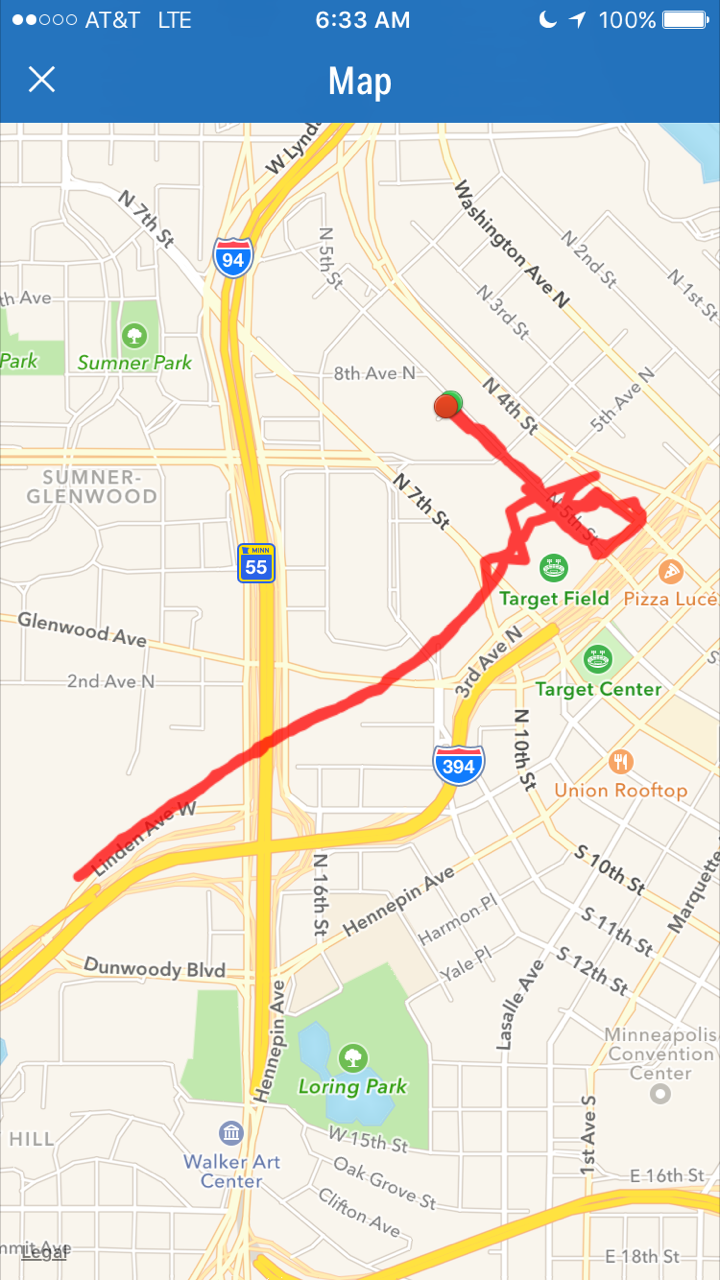Select the Walker Art Center marker
This screenshot has height=1280, width=720.
tap(231, 1133)
